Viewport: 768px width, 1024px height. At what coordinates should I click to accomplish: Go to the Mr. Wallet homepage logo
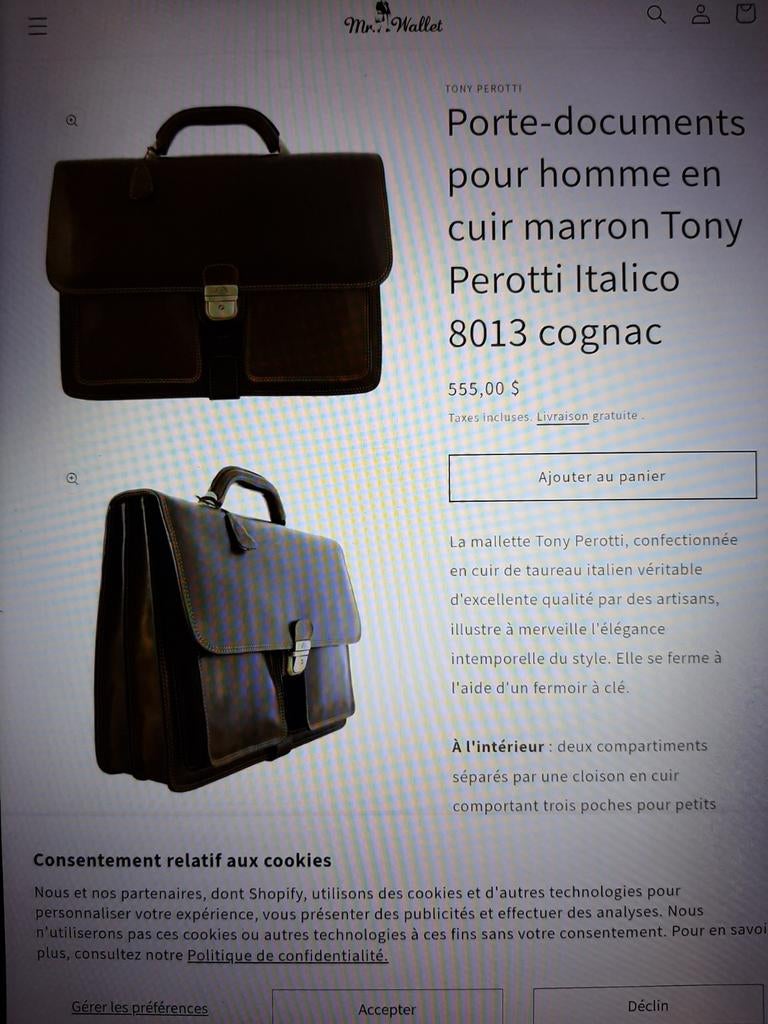[393, 21]
